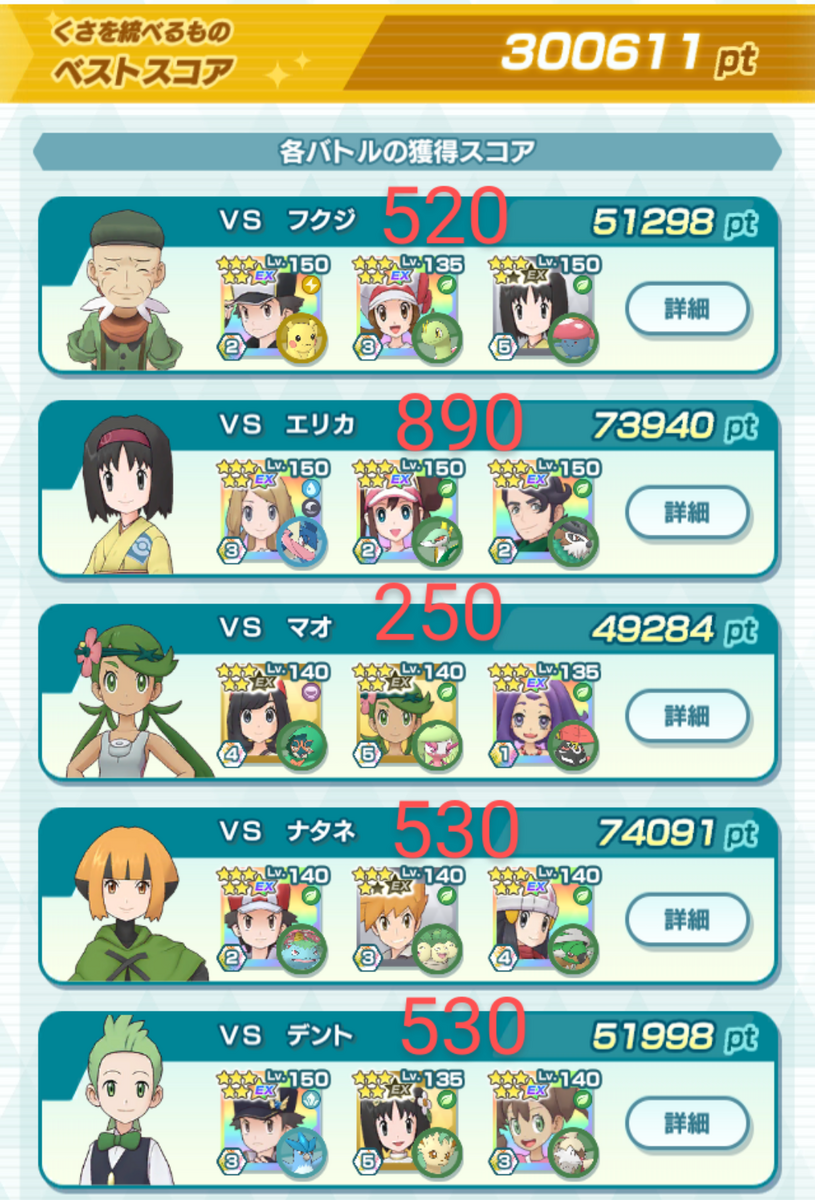The width and height of the screenshot is (815, 1200).
Task: Open 詳細 for the VS デント battle
Action: point(688,1123)
